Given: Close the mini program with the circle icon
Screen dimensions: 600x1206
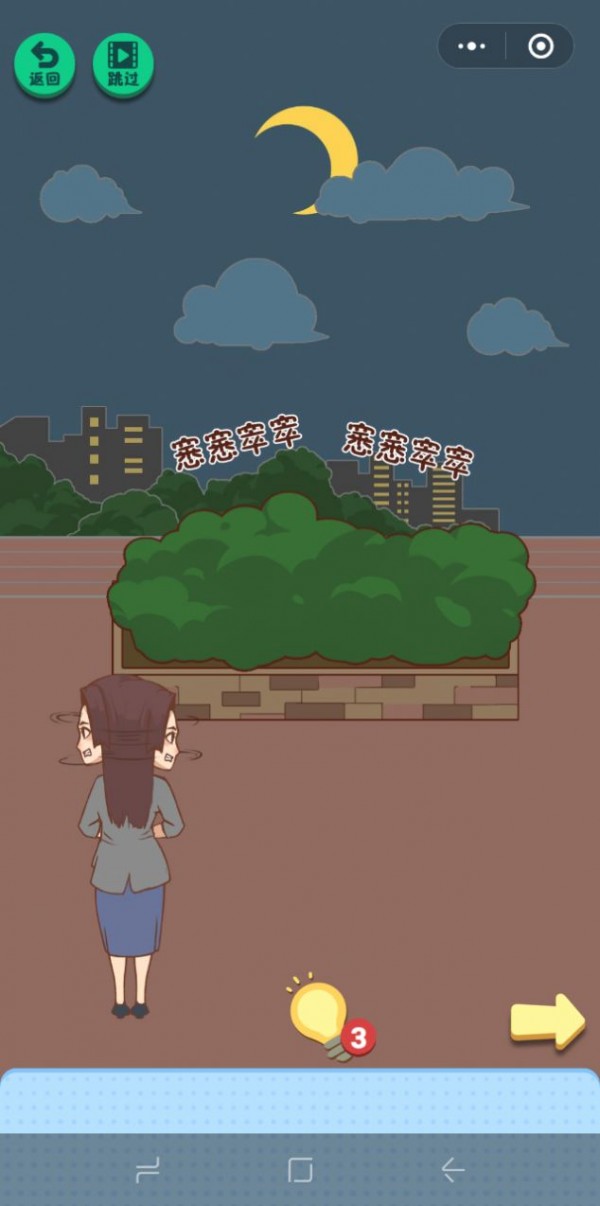Looking at the screenshot, I should [x=540, y=46].
